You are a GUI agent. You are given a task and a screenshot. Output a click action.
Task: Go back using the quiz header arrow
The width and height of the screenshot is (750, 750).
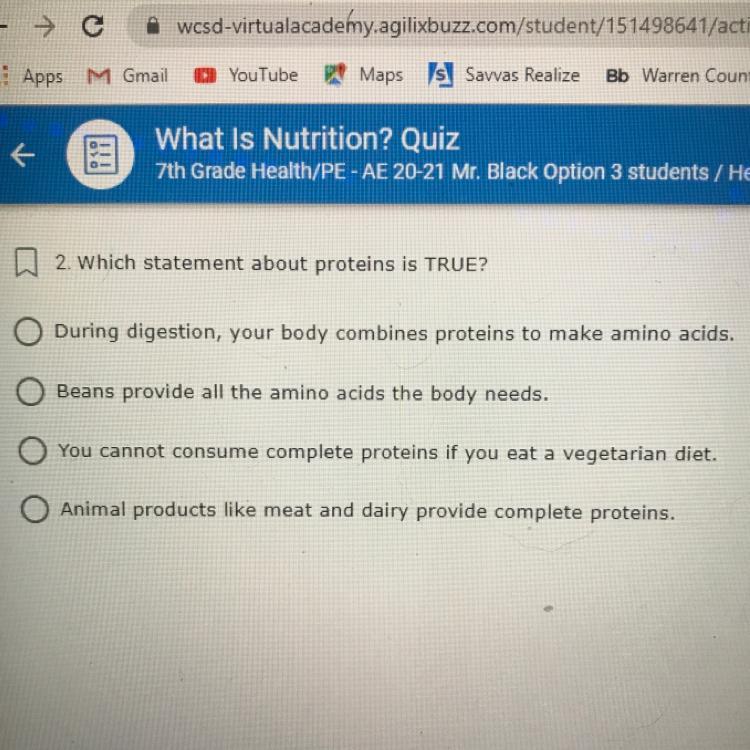coord(23,156)
